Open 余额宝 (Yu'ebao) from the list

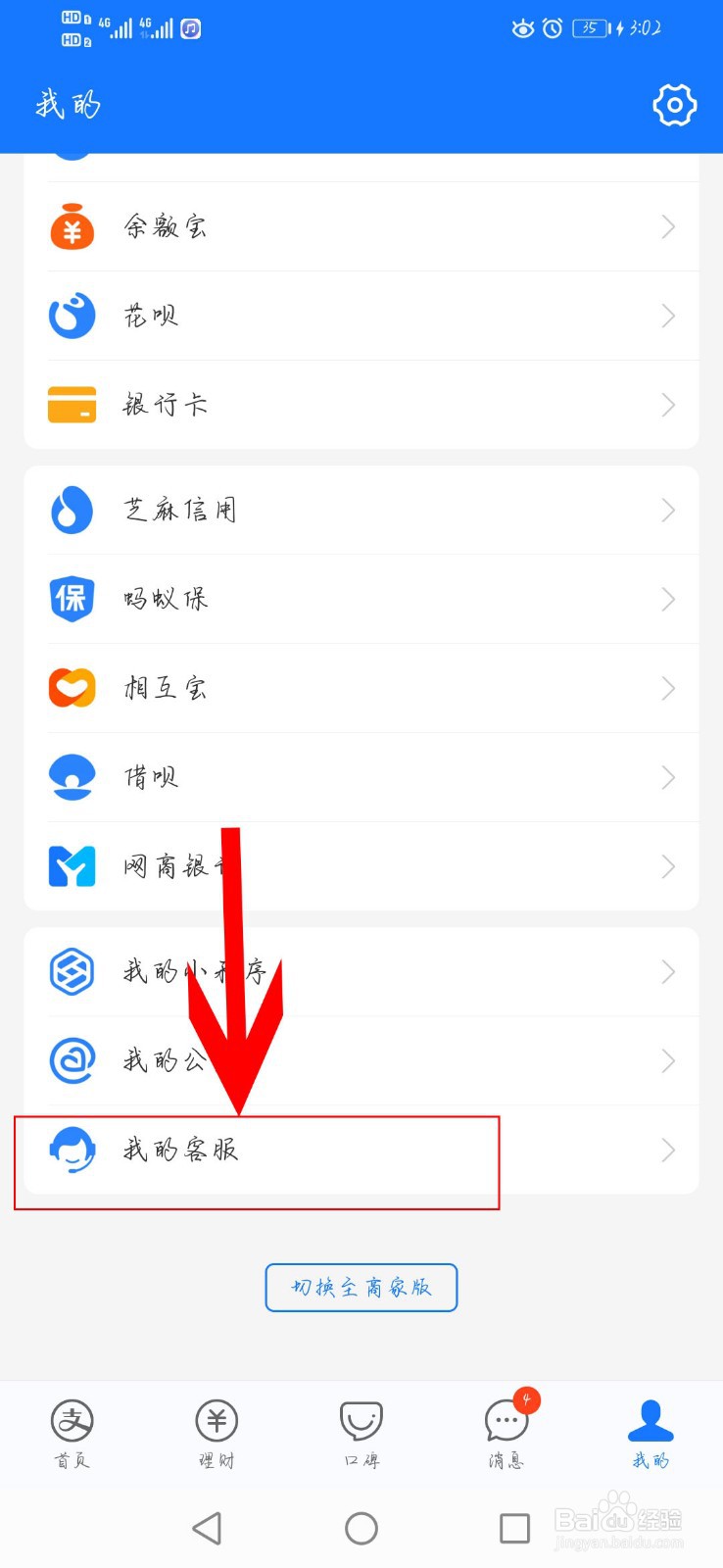point(72,226)
